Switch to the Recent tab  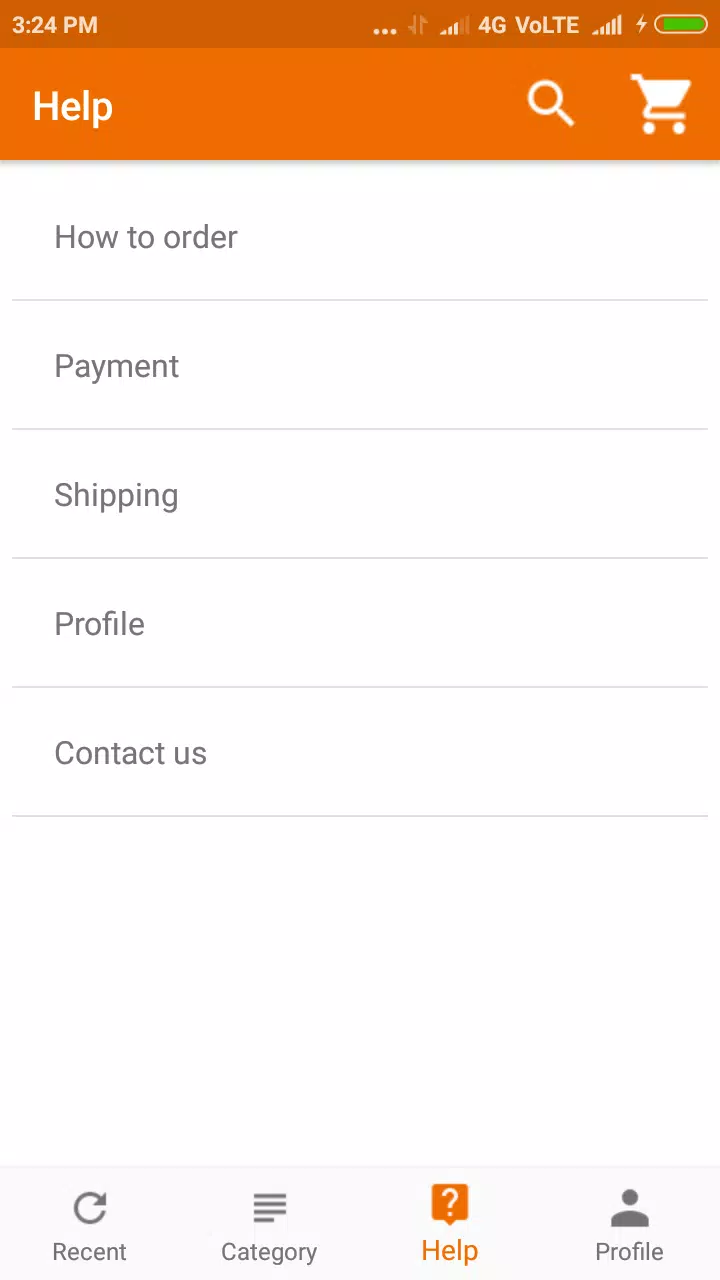(90, 1224)
